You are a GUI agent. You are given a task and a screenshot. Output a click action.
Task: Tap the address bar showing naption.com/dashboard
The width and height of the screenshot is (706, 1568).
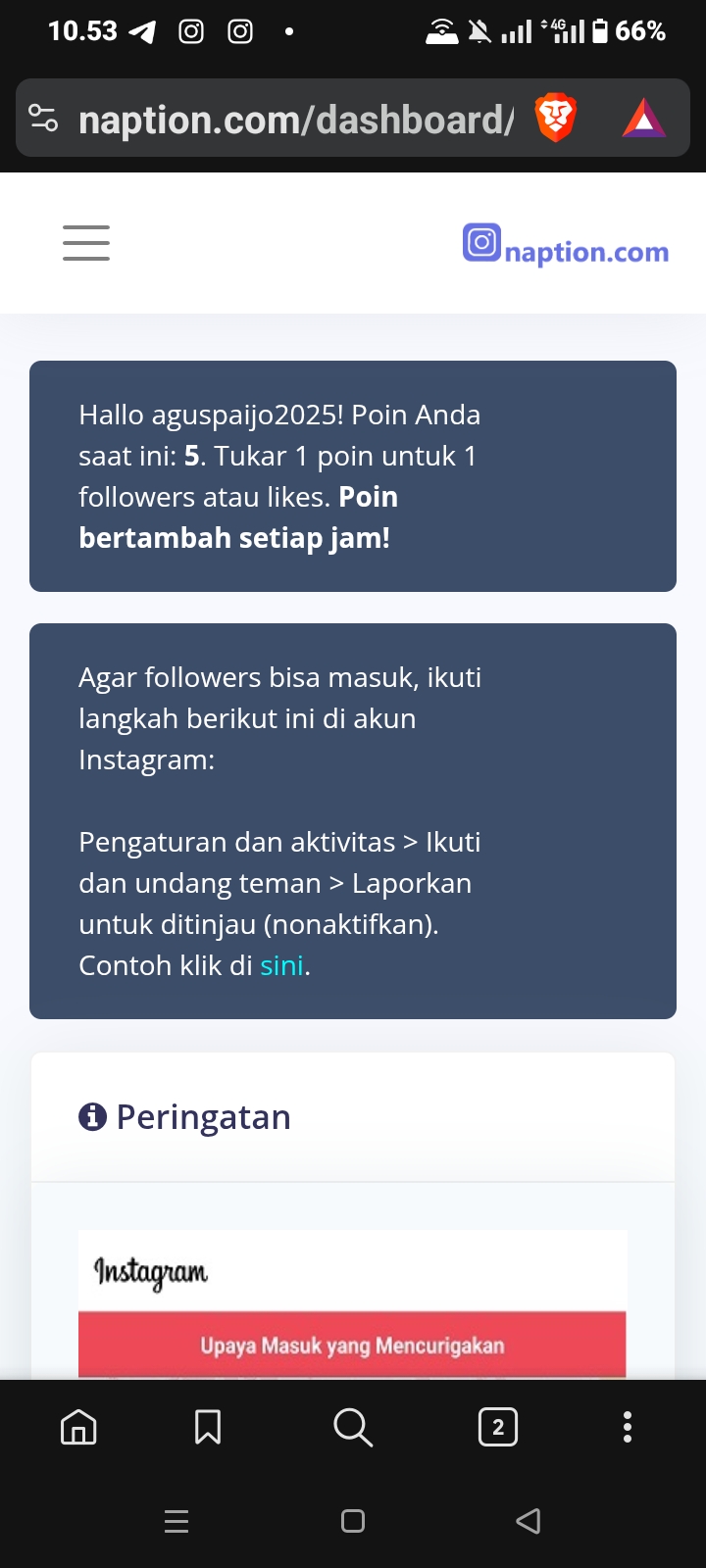(x=294, y=120)
